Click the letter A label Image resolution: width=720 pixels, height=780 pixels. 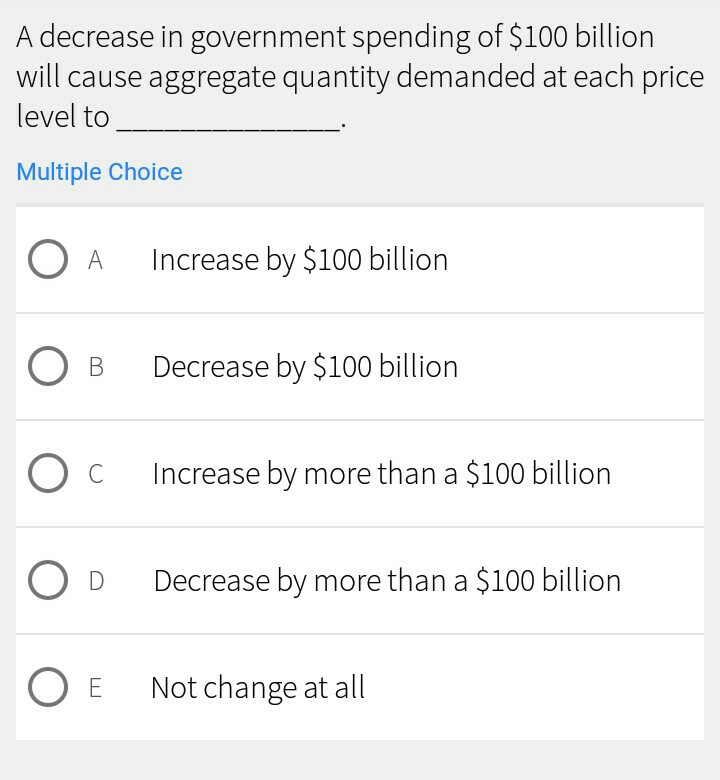point(95,260)
